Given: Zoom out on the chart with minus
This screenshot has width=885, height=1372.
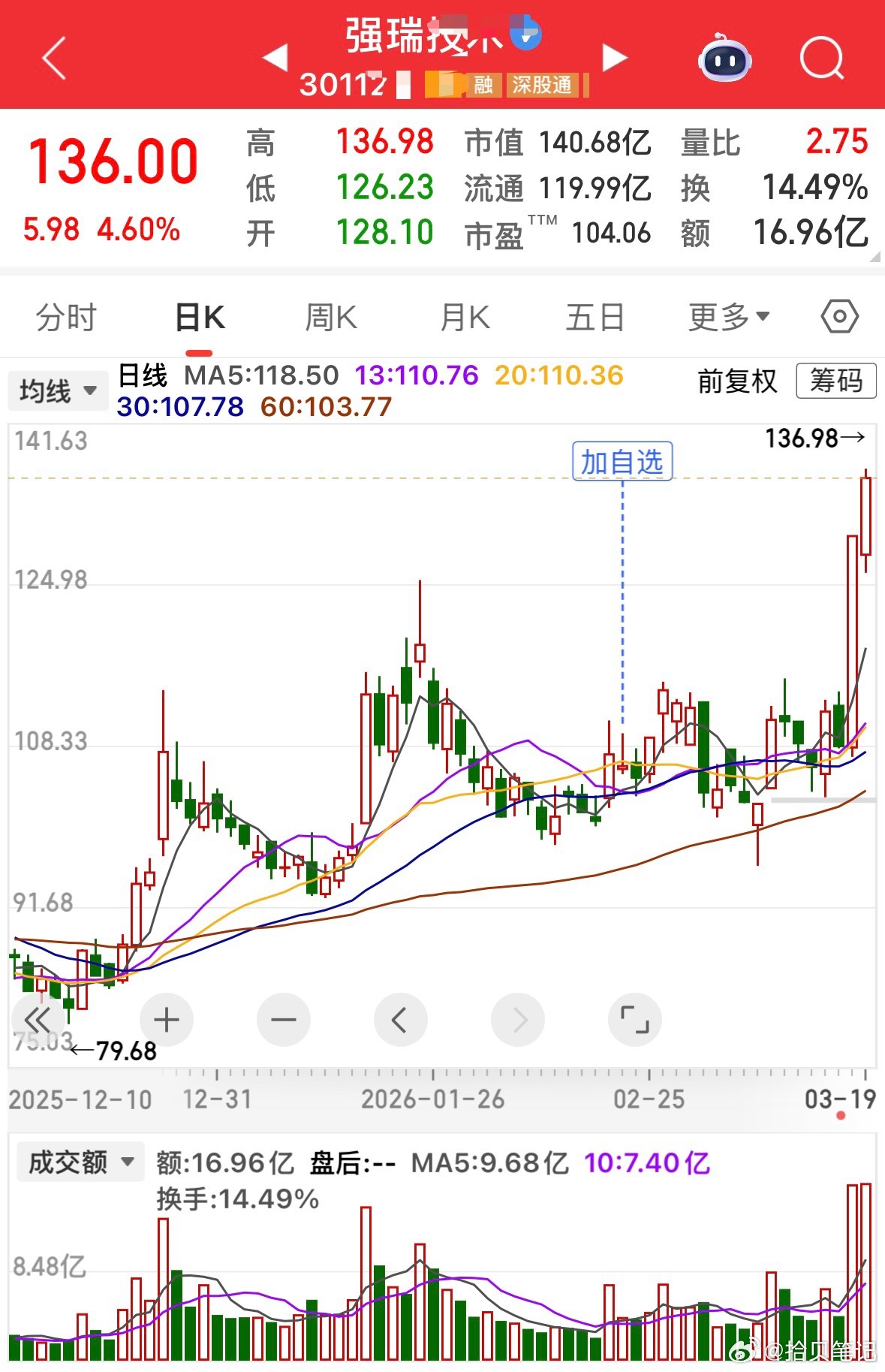Looking at the screenshot, I should [x=283, y=1020].
